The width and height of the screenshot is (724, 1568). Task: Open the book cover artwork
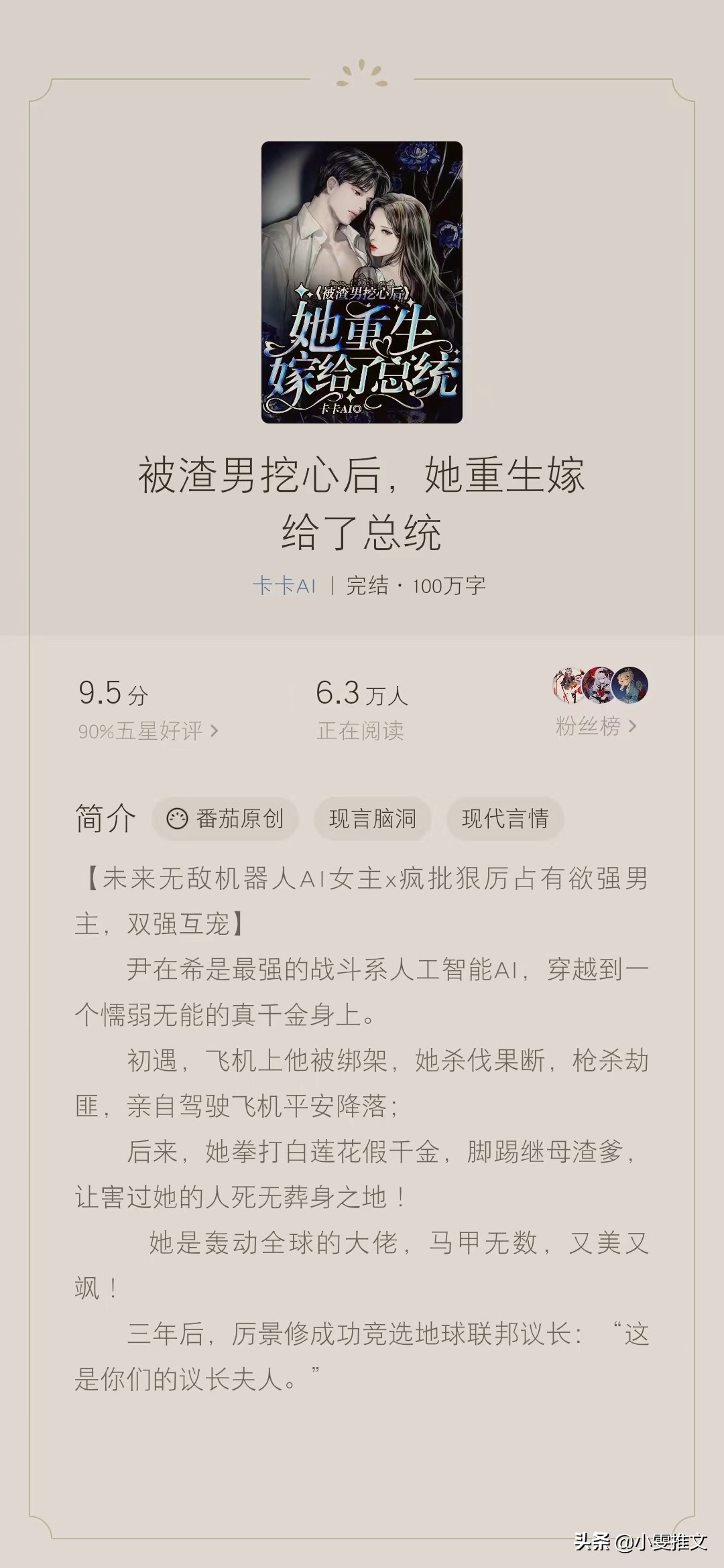(362, 281)
